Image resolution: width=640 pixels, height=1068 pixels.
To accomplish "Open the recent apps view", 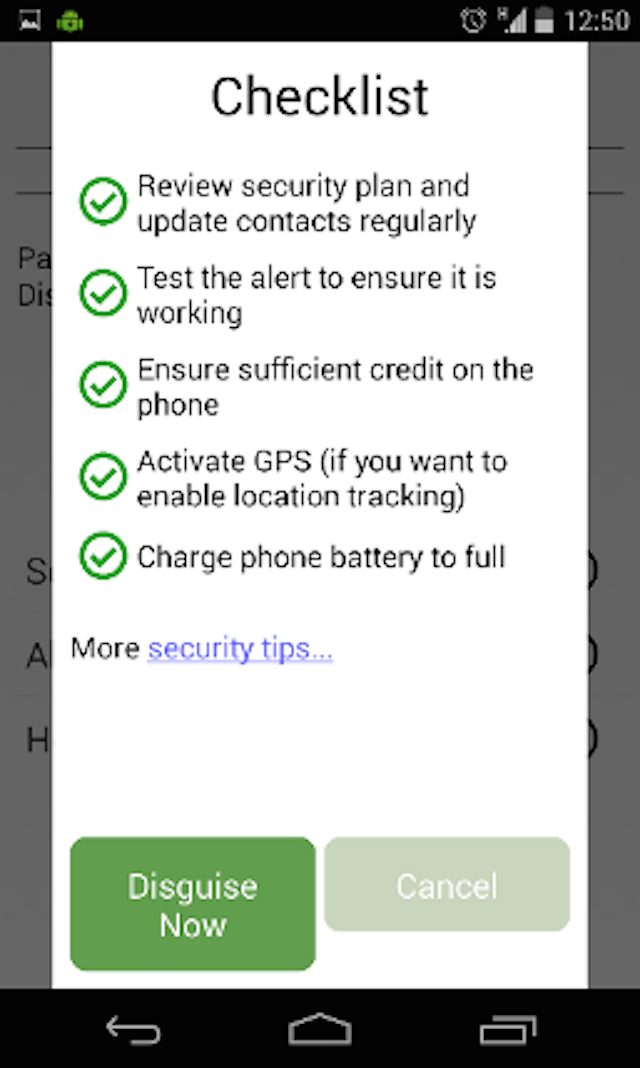I will [x=507, y=1029].
